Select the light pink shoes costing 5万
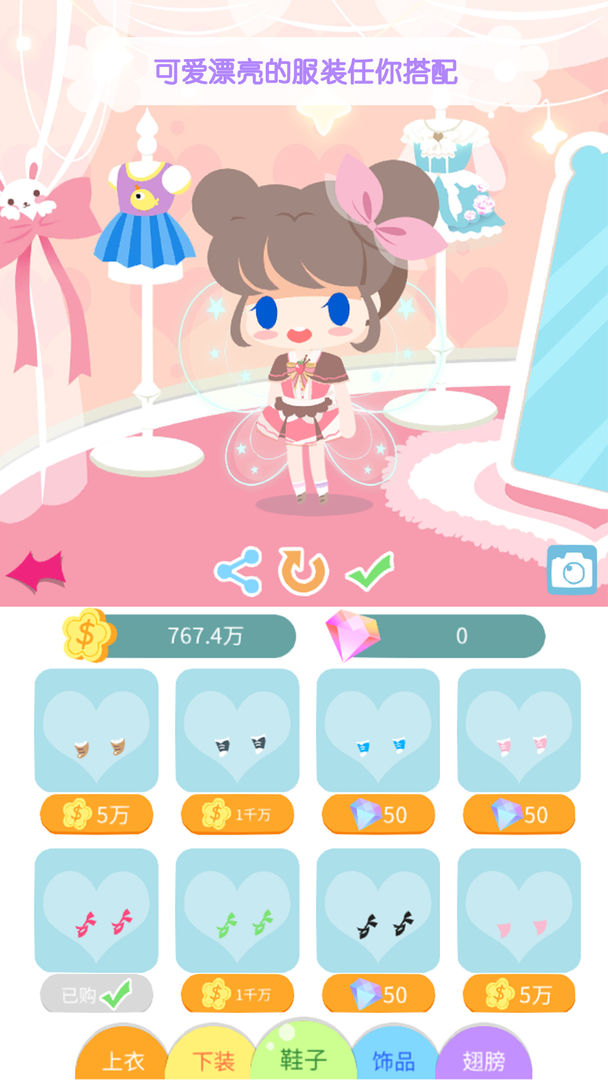The image size is (608, 1080). pos(519,911)
